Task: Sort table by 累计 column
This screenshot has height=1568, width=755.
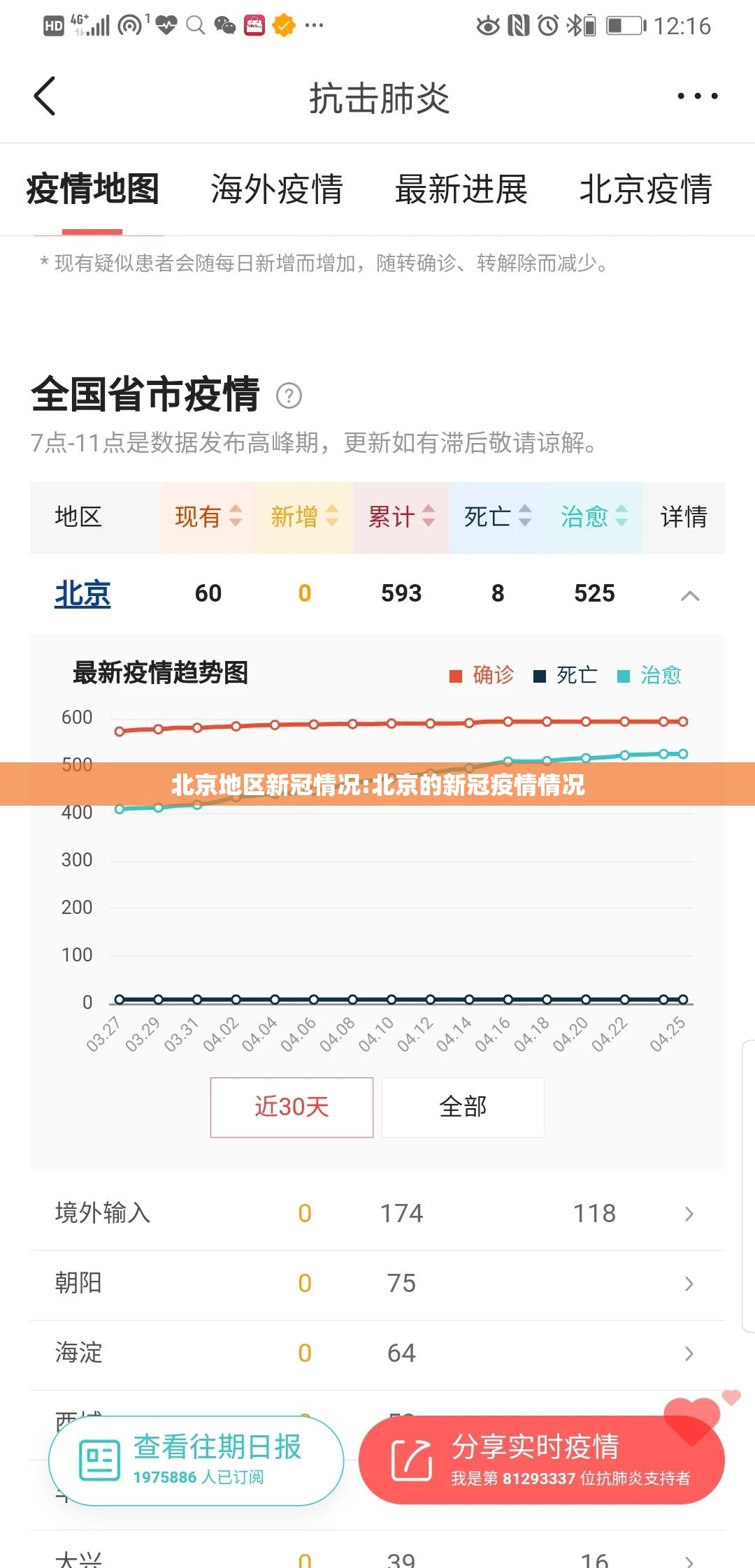Action: click(401, 517)
